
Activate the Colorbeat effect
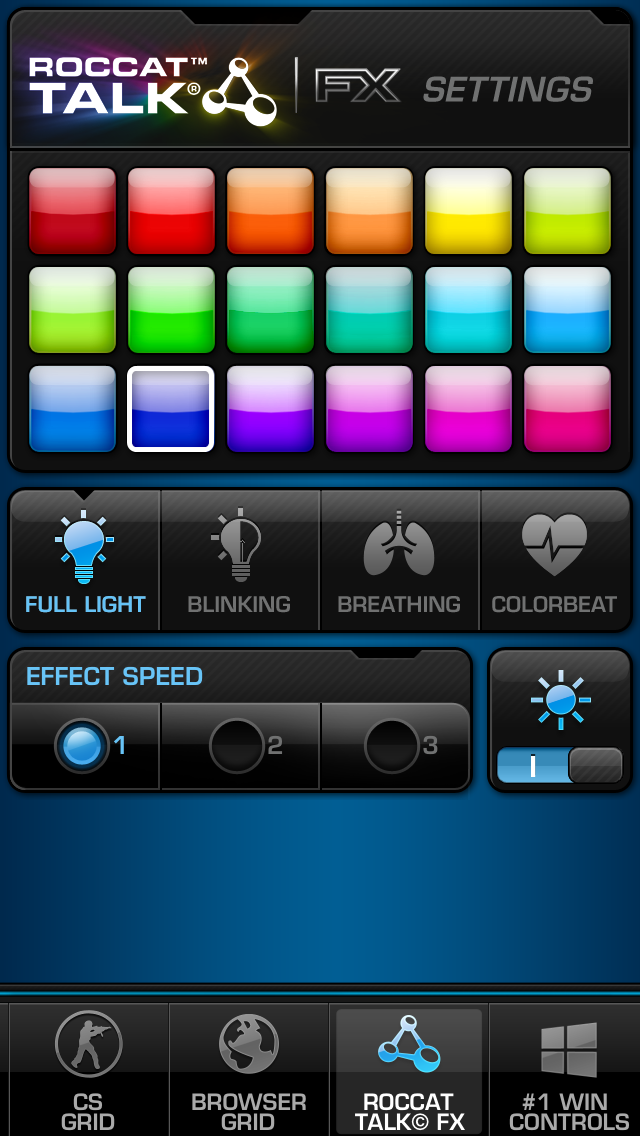[x=554, y=562]
